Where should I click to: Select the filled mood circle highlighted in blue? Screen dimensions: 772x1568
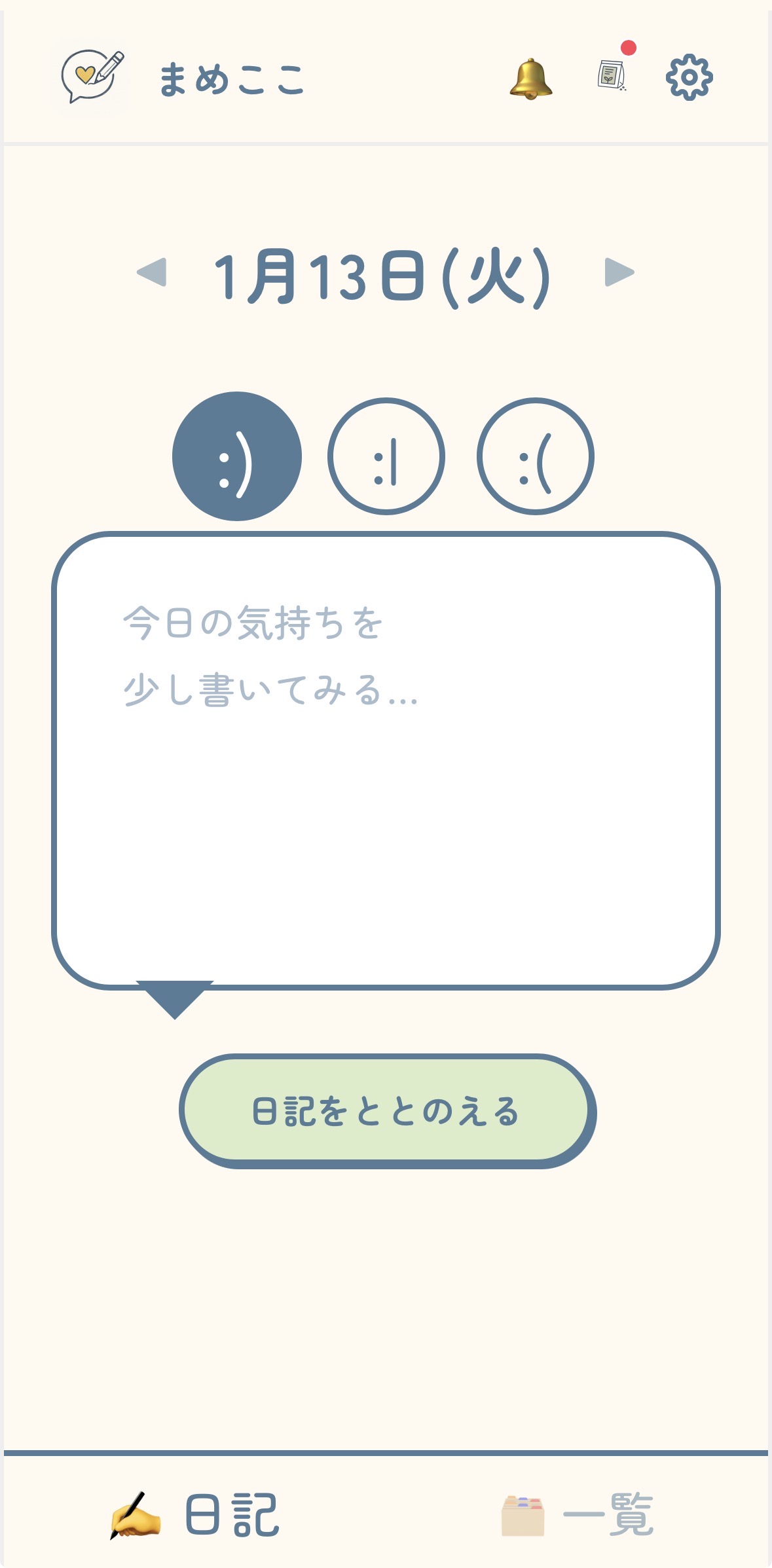pyautogui.click(x=236, y=456)
